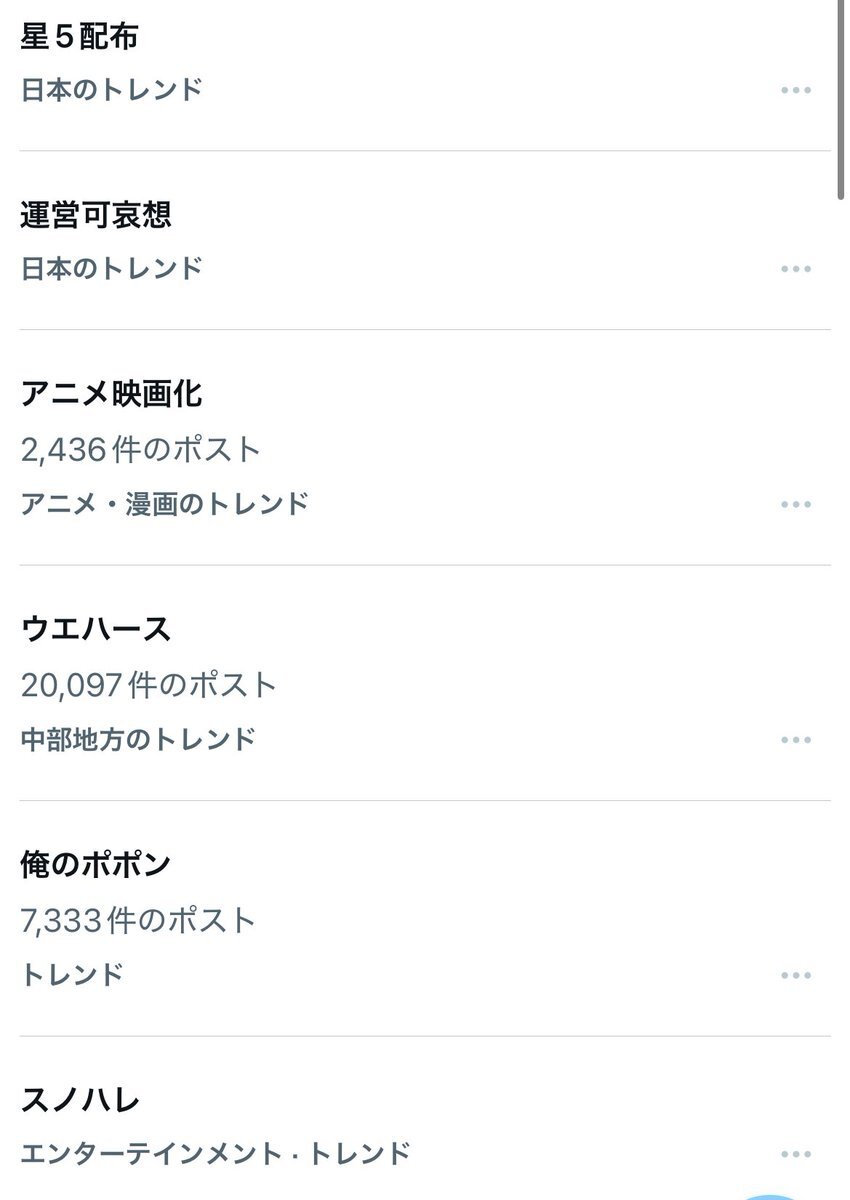This screenshot has width=850, height=1200.
Task: Select the 俺のポポン trend
Action: 96,864
